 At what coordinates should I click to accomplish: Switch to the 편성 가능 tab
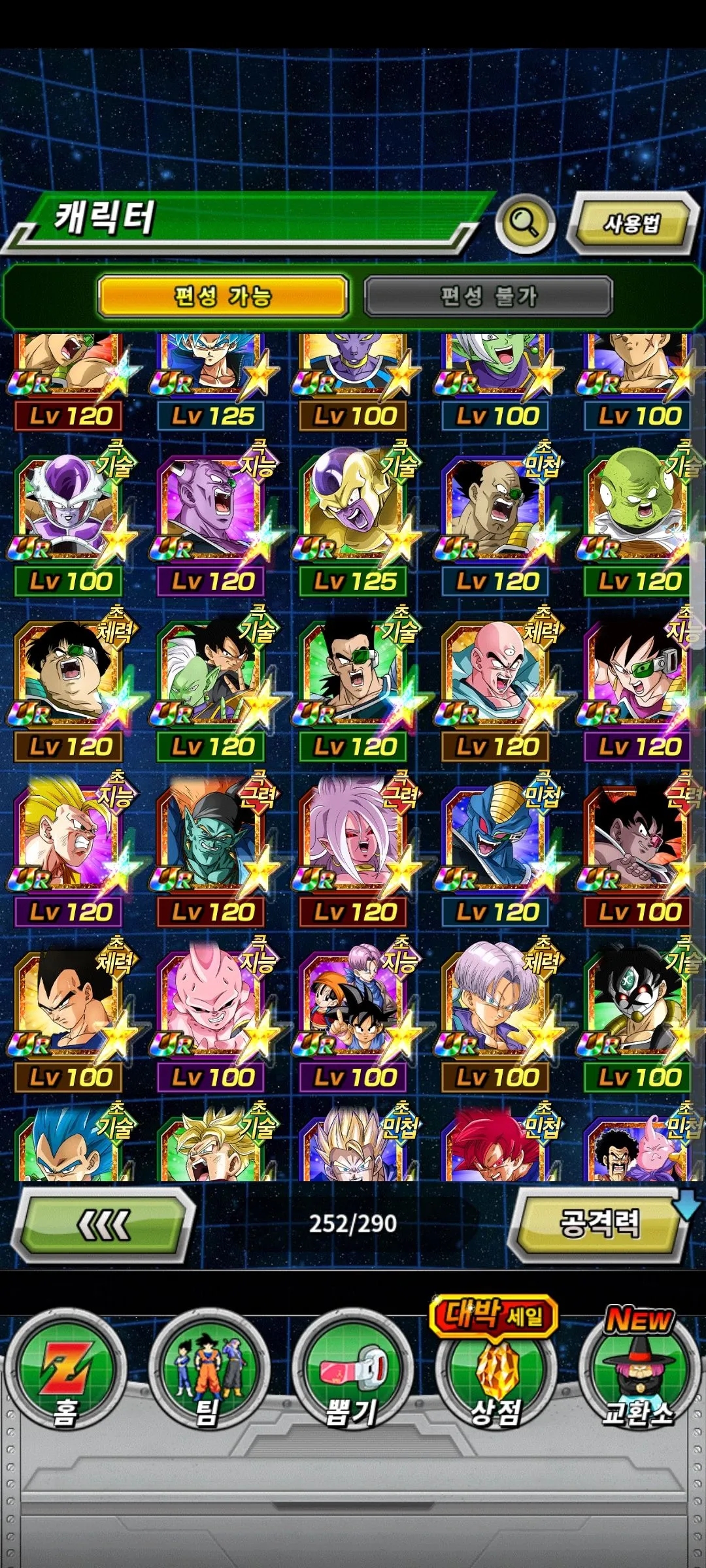(x=222, y=297)
